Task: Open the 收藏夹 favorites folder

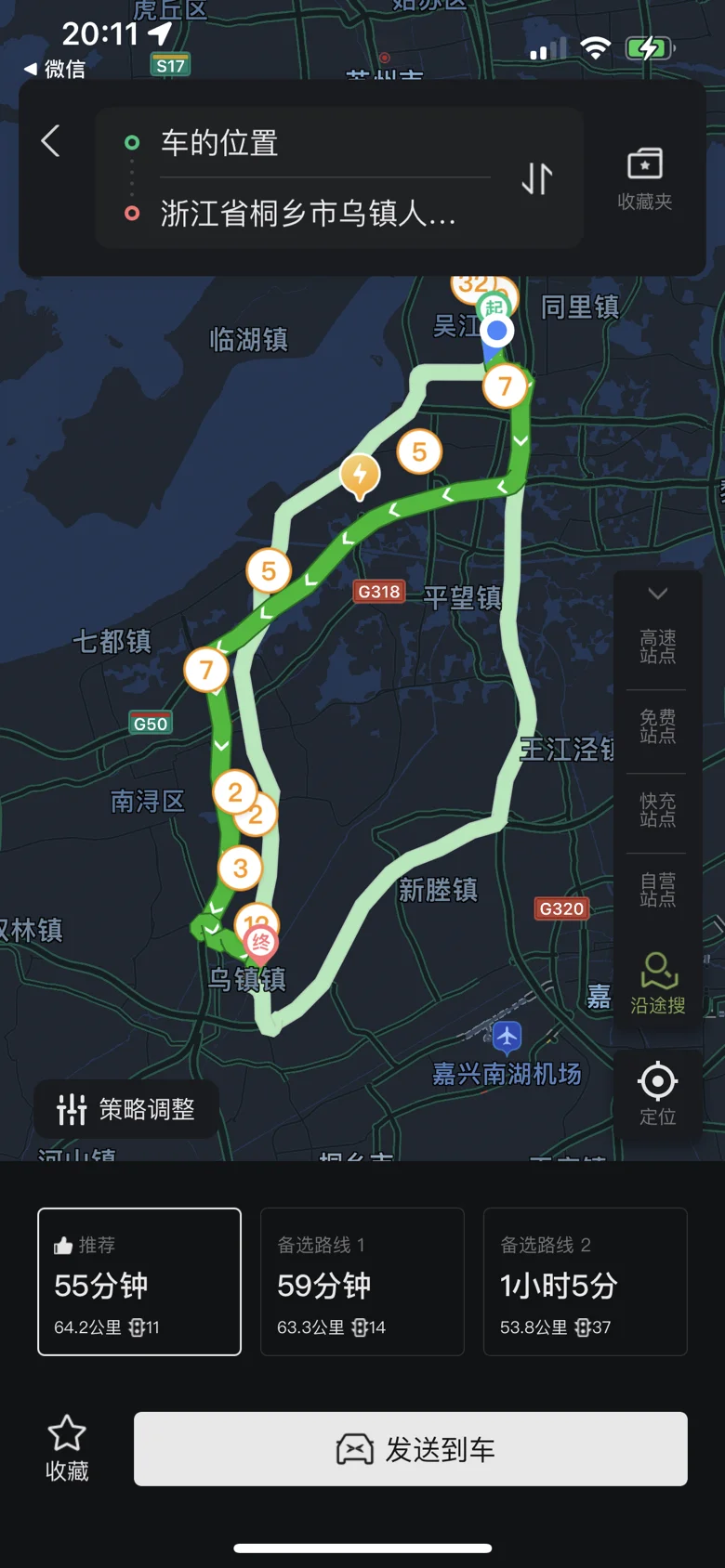Action: (645, 178)
